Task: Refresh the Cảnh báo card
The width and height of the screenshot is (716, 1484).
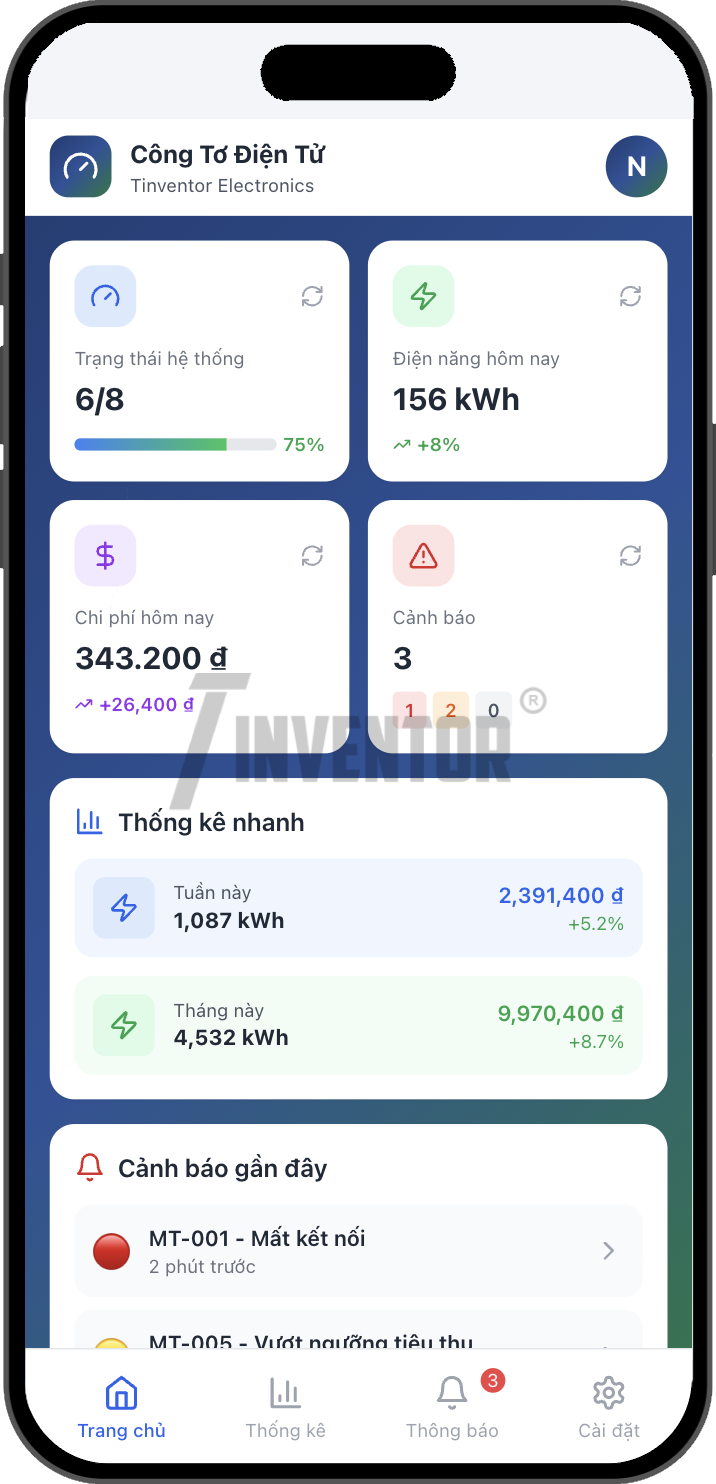Action: (x=630, y=556)
